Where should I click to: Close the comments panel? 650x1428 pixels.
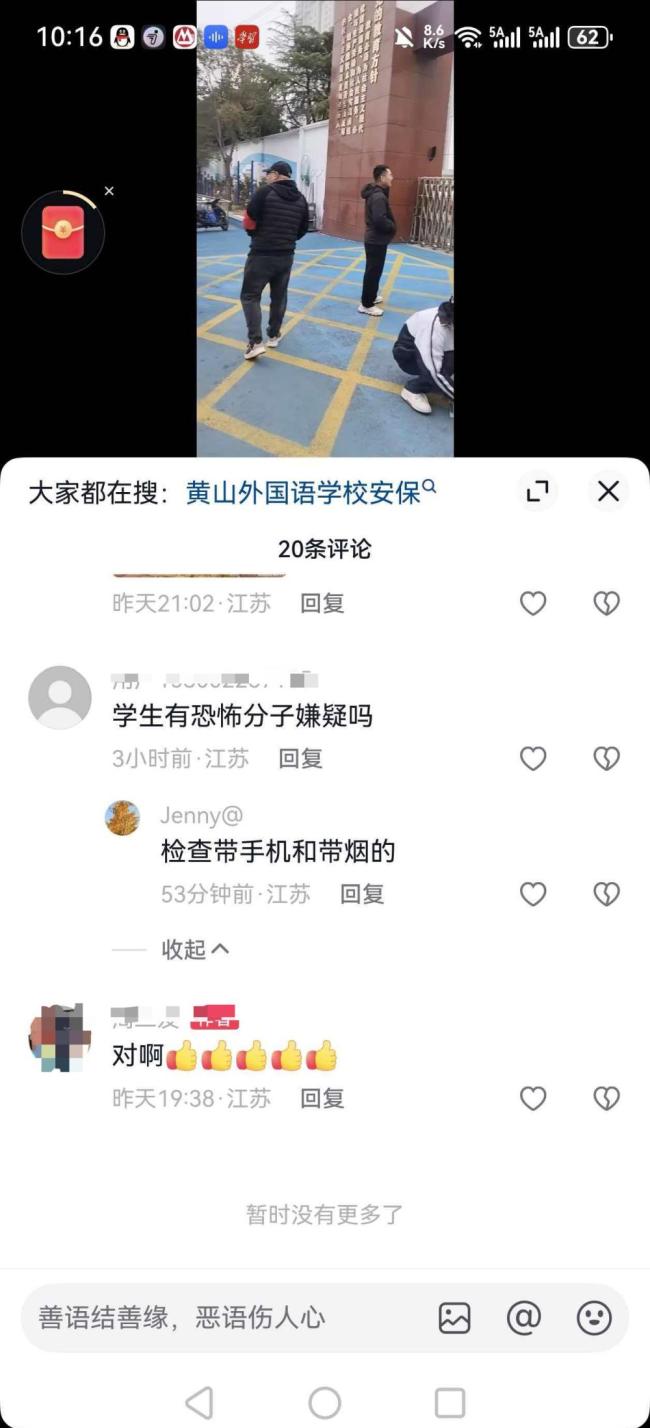(x=608, y=491)
